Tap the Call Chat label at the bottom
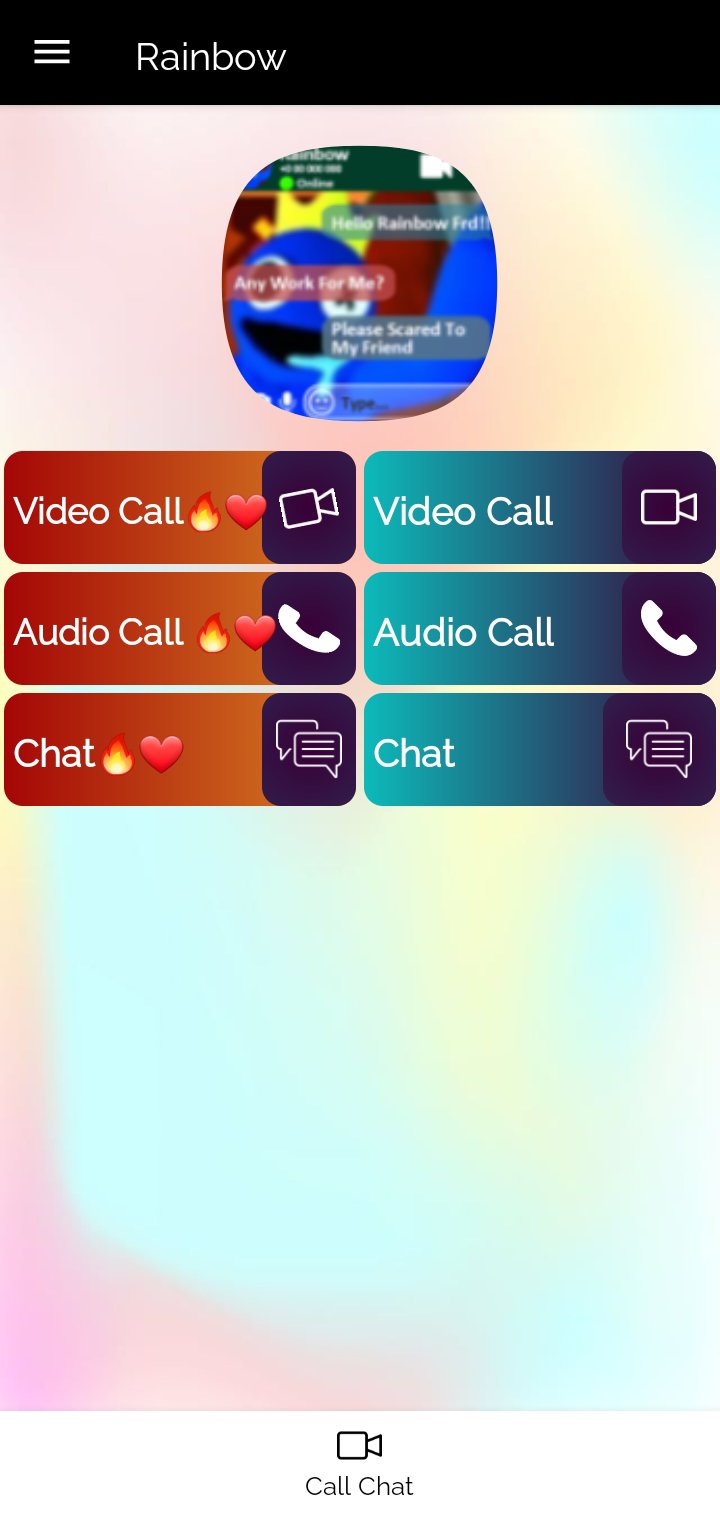This screenshot has height=1514, width=720. (x=358, y=1486)
